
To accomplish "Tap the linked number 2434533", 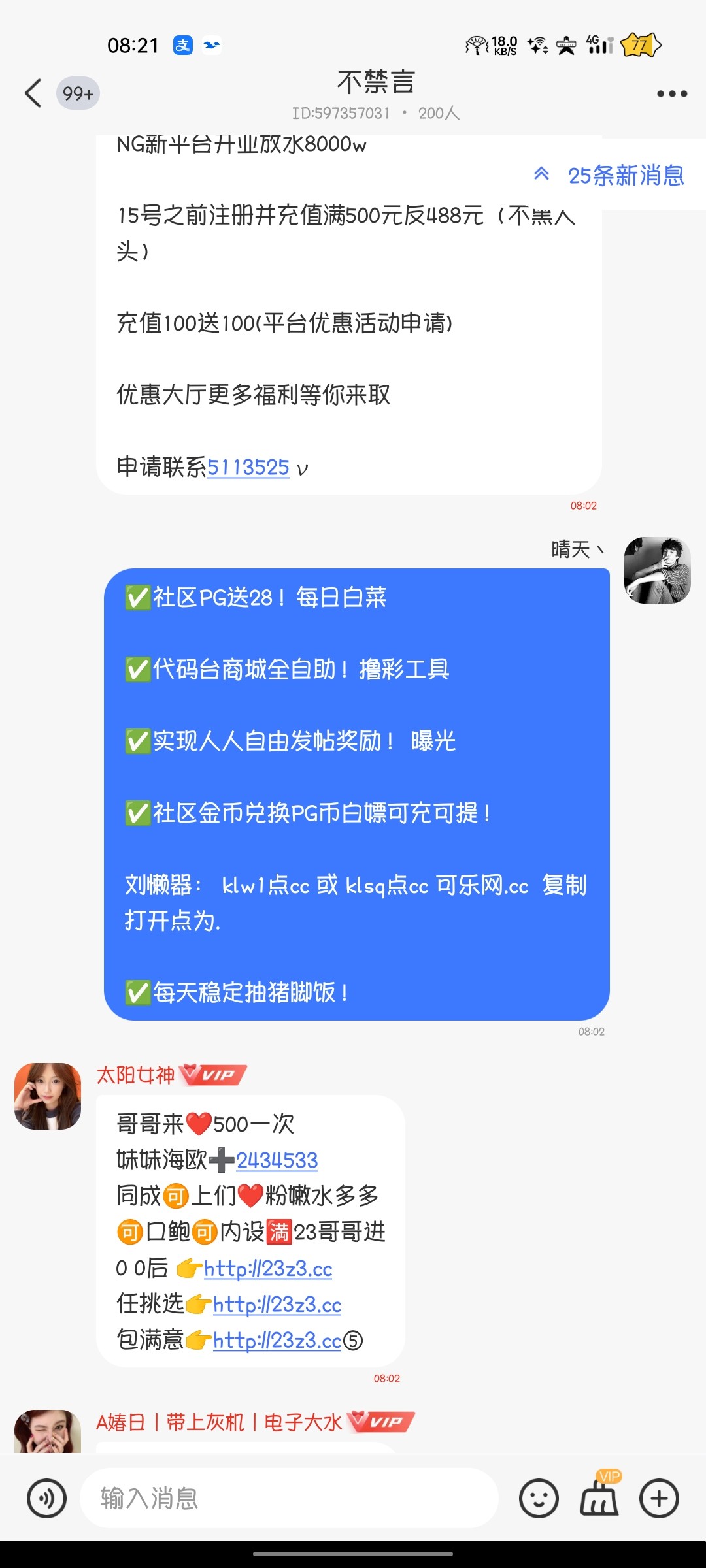I will click(277, 1160).
